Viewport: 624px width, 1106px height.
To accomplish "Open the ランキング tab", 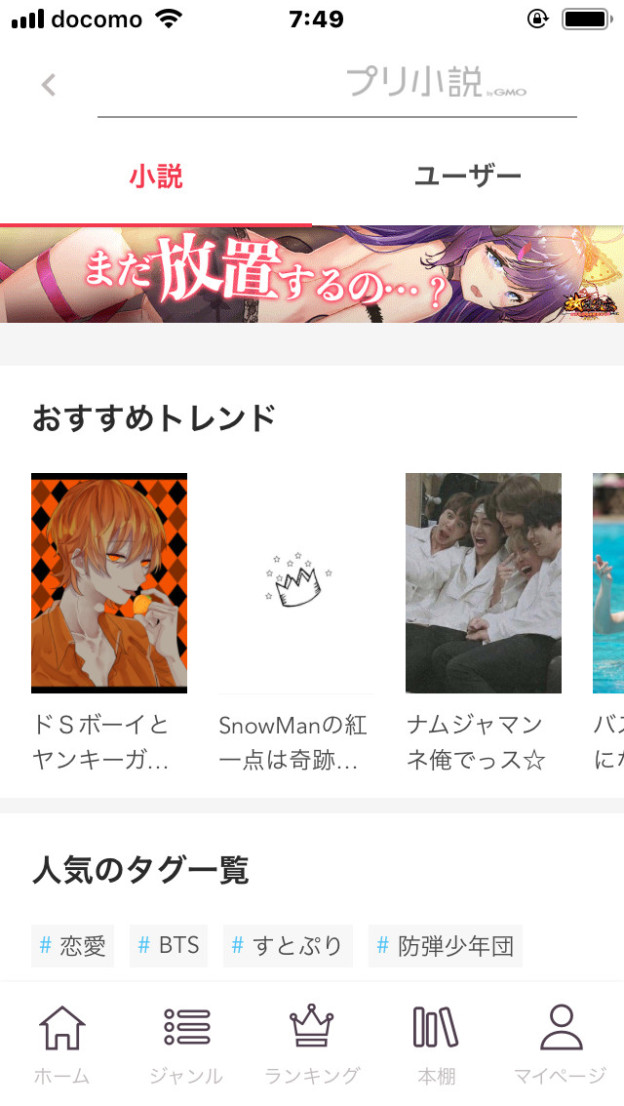I will [312, 1044].
